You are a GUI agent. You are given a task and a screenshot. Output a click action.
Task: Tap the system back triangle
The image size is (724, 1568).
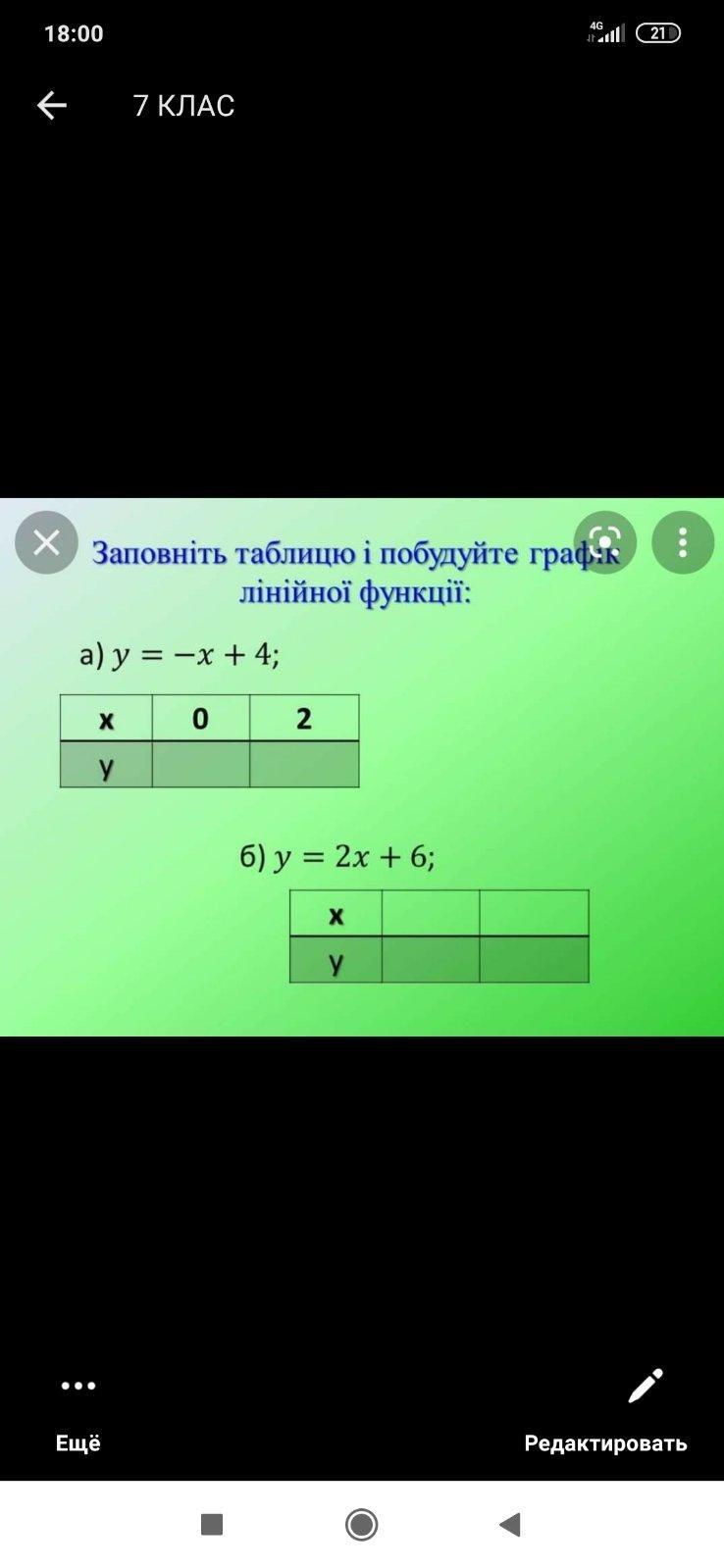510,1525
